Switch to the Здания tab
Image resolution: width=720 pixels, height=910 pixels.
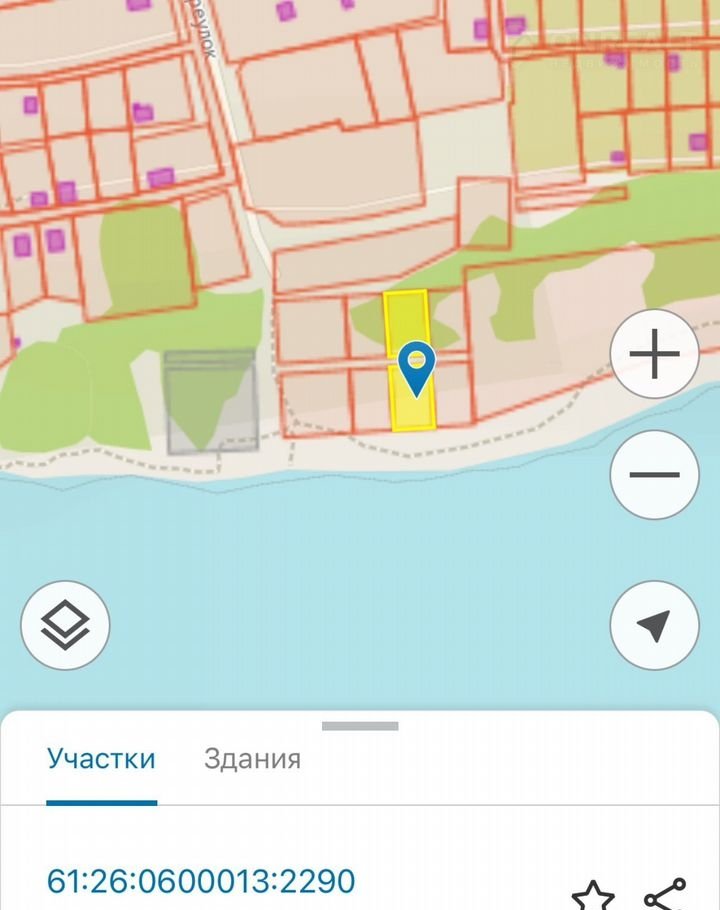point(252,759)
